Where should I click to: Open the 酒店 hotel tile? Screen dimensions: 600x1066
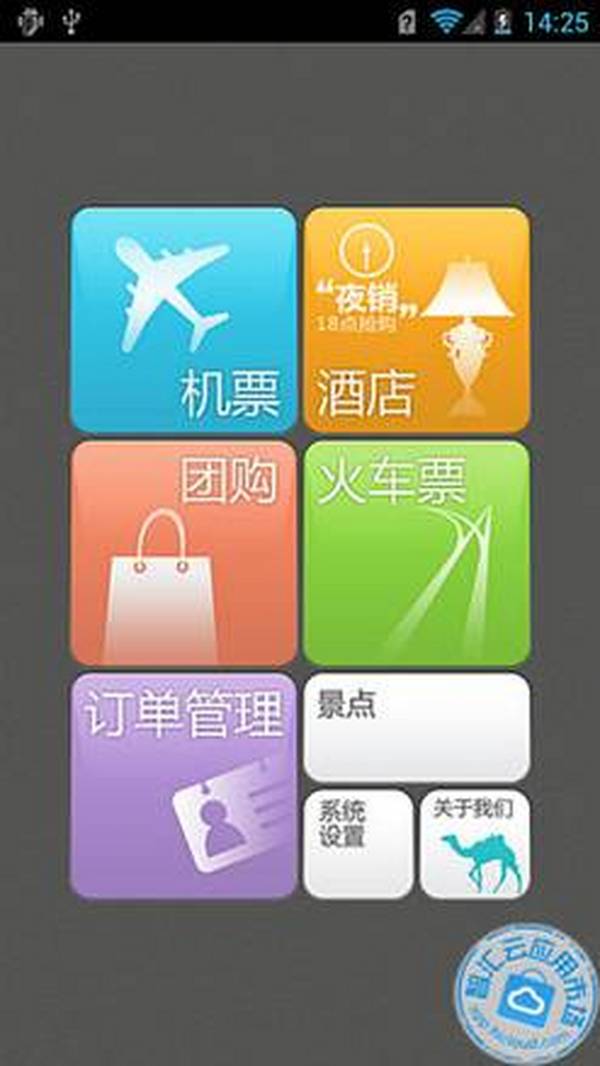[x=417, y=320]
